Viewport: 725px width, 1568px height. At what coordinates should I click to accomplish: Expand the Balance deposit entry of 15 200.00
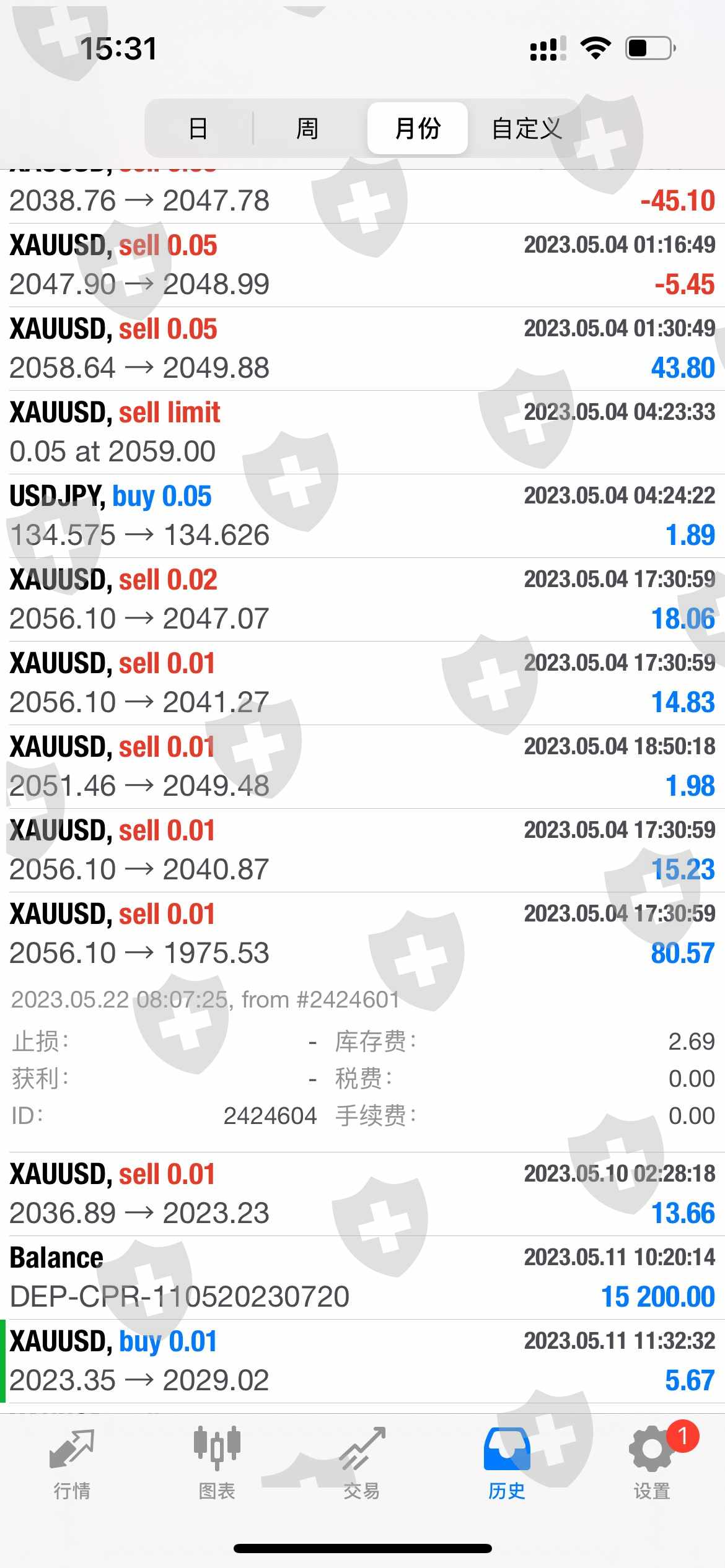click(x=362, y=1278)
